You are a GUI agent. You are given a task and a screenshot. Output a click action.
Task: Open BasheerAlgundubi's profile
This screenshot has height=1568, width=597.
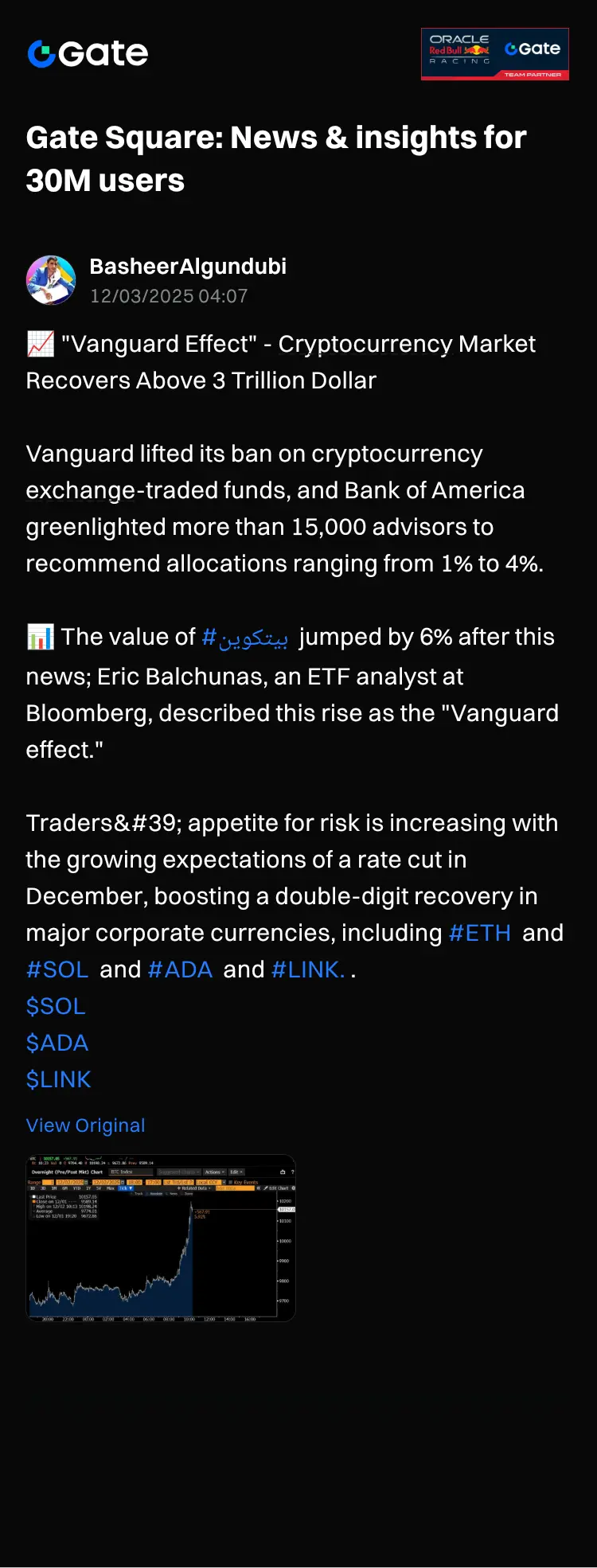pos(188,267)
